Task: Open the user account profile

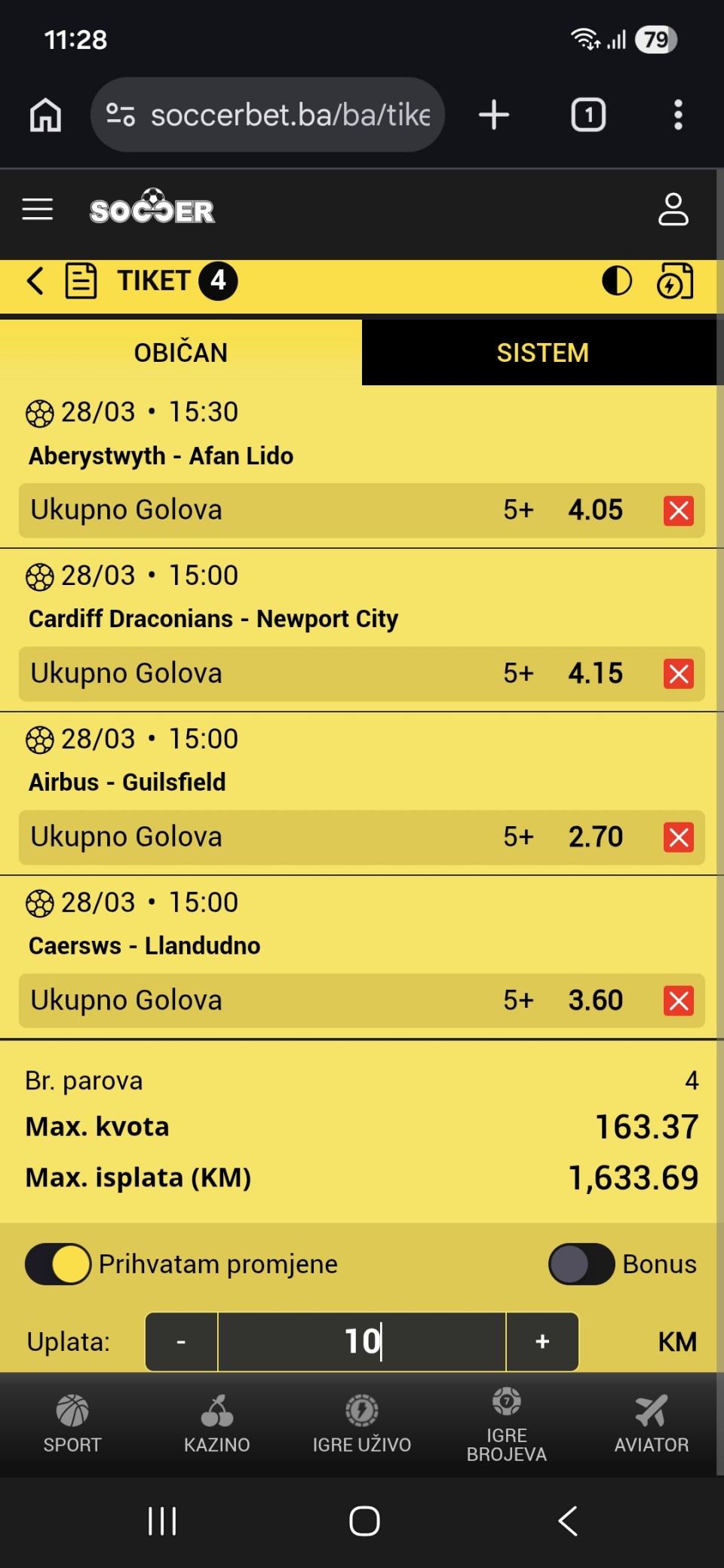Action: [x=673, y=210]
